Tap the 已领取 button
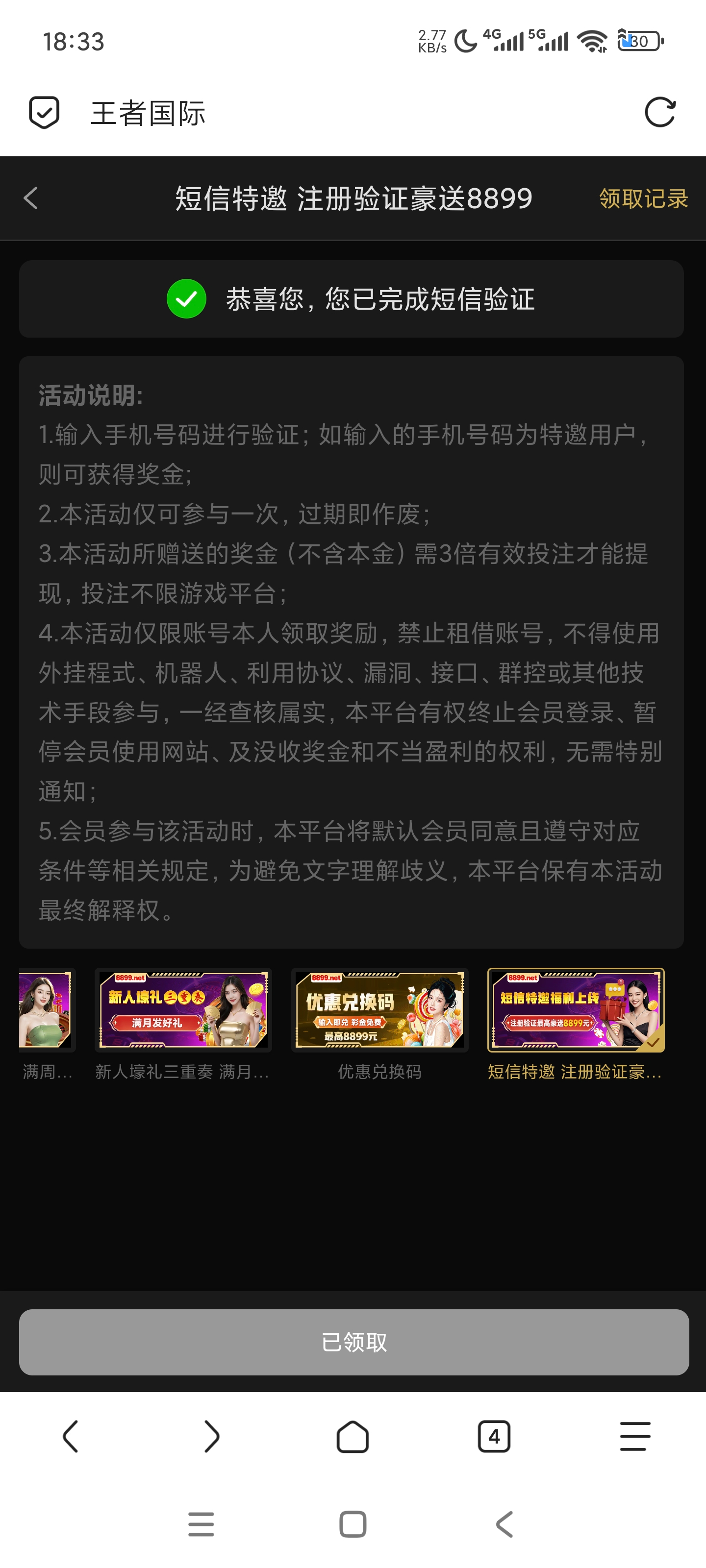This screenshot has width=706, height=1568. tap(353, 1342)
